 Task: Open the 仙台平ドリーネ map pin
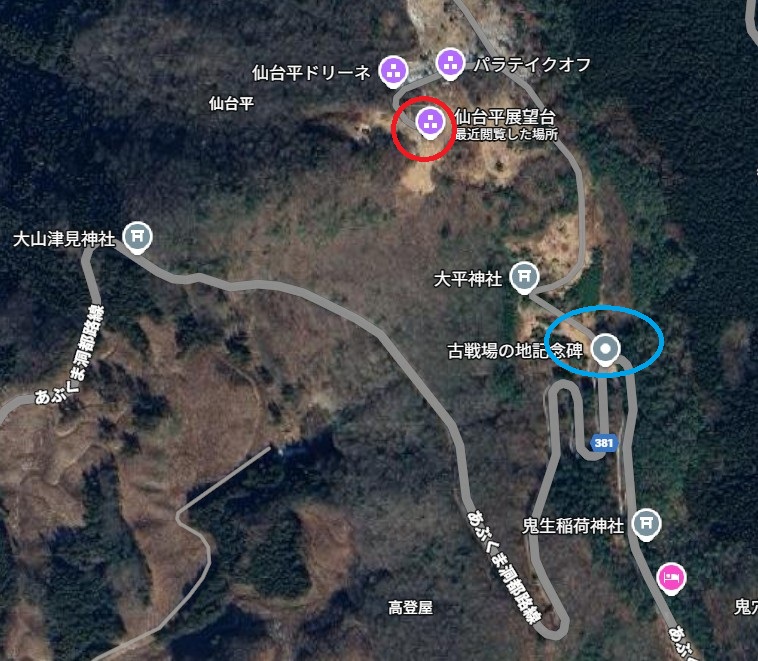(394, 70)
